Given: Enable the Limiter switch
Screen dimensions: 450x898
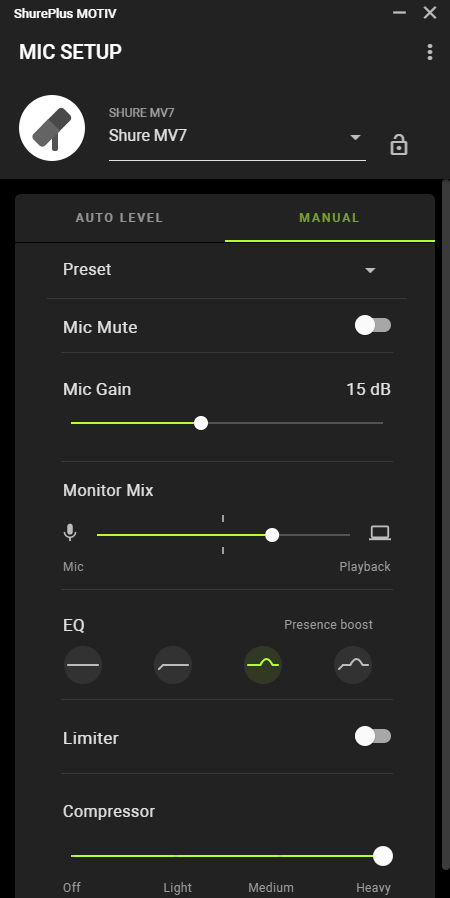Looking at the screenshot, I should (x=373, y=736).
